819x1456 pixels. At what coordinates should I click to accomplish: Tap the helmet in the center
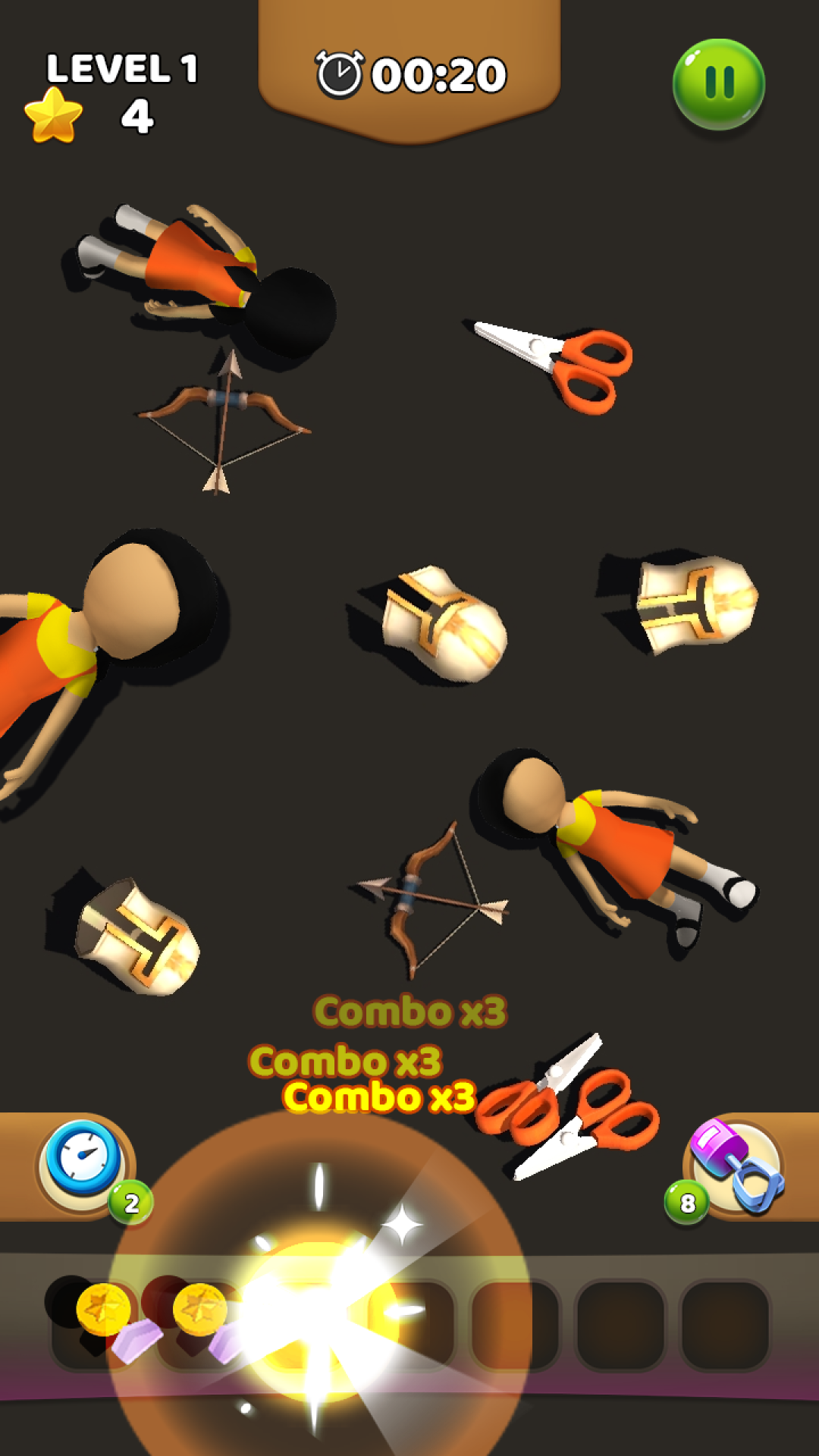[441, 623]
